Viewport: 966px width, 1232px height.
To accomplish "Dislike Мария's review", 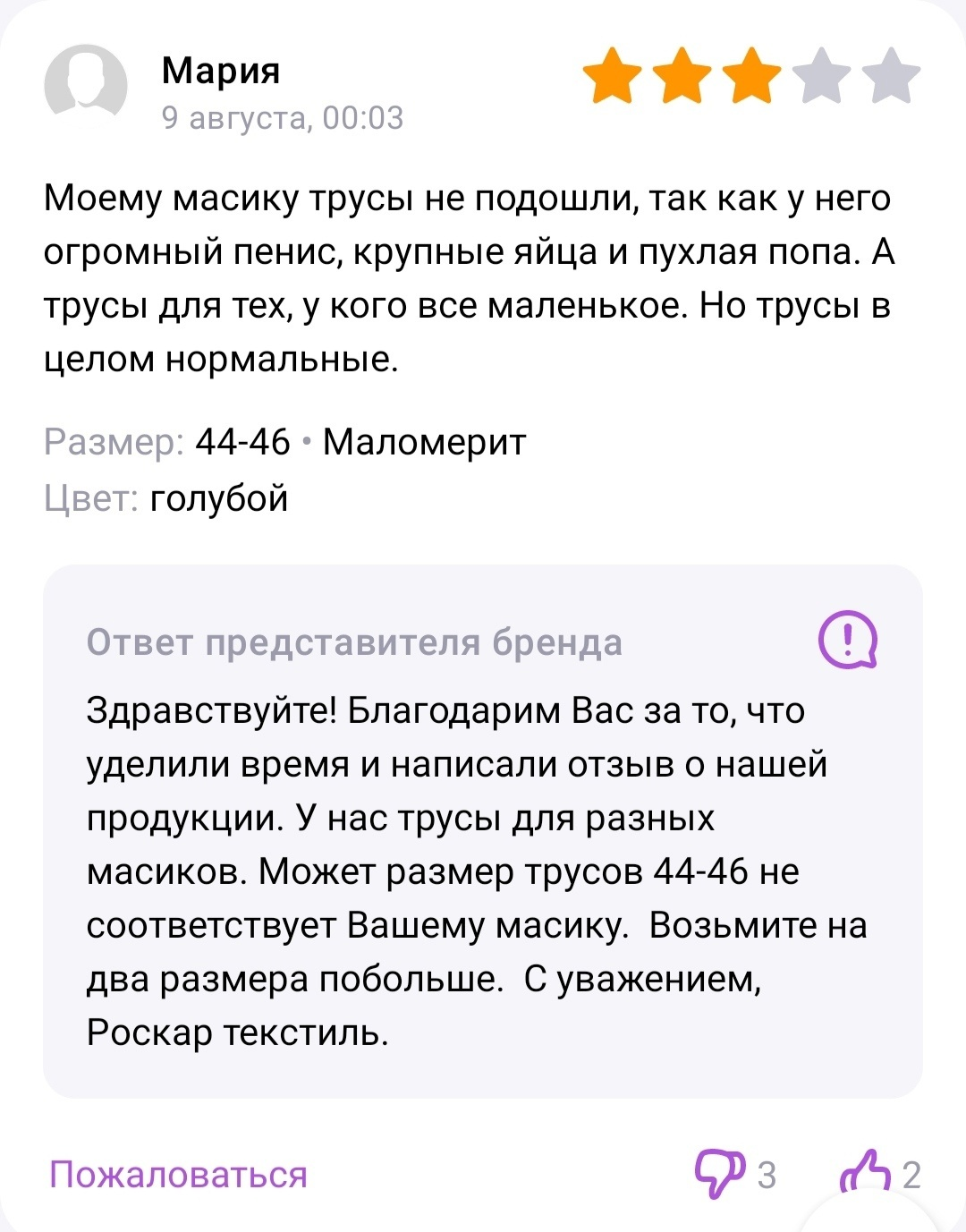I will point(720,1173).
